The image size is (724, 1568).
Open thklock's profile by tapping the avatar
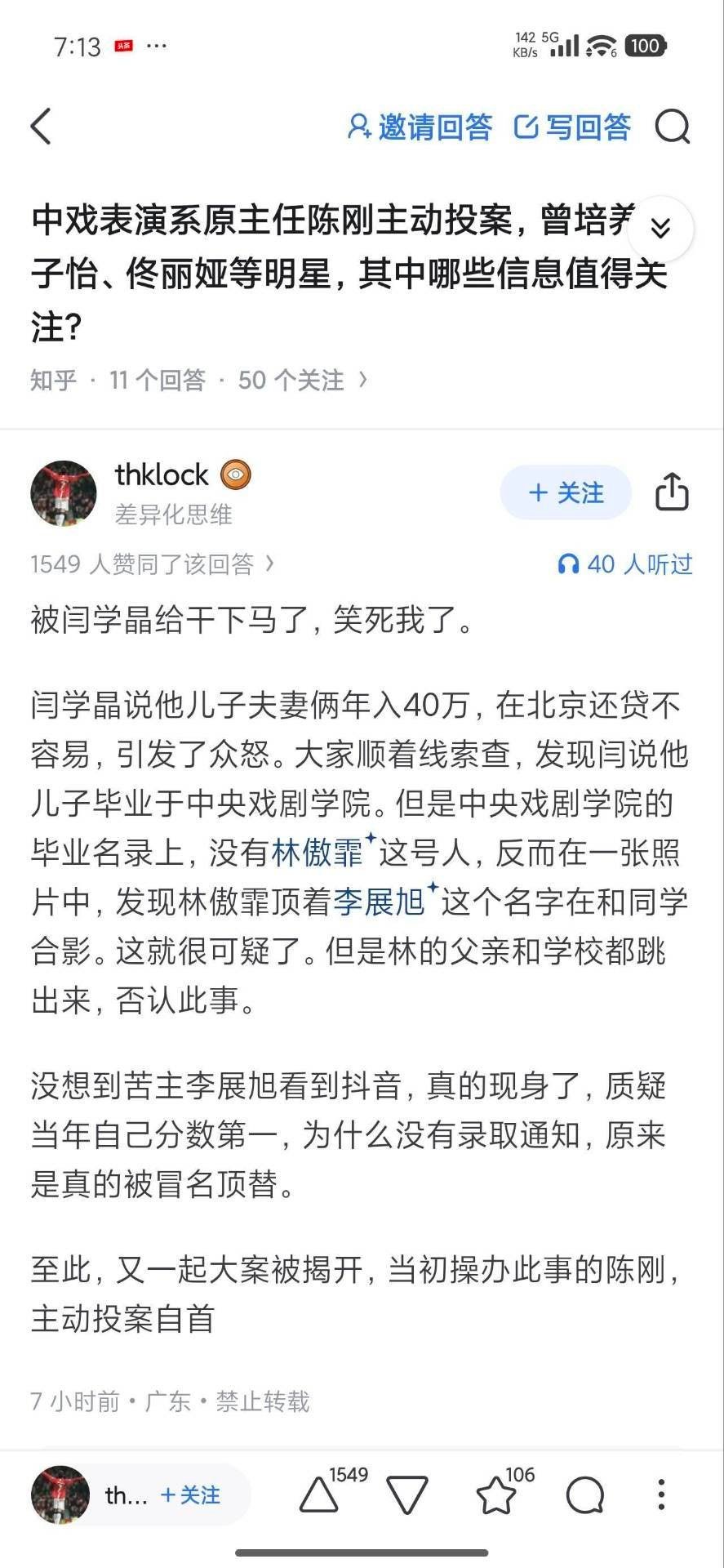coord(64,492)
